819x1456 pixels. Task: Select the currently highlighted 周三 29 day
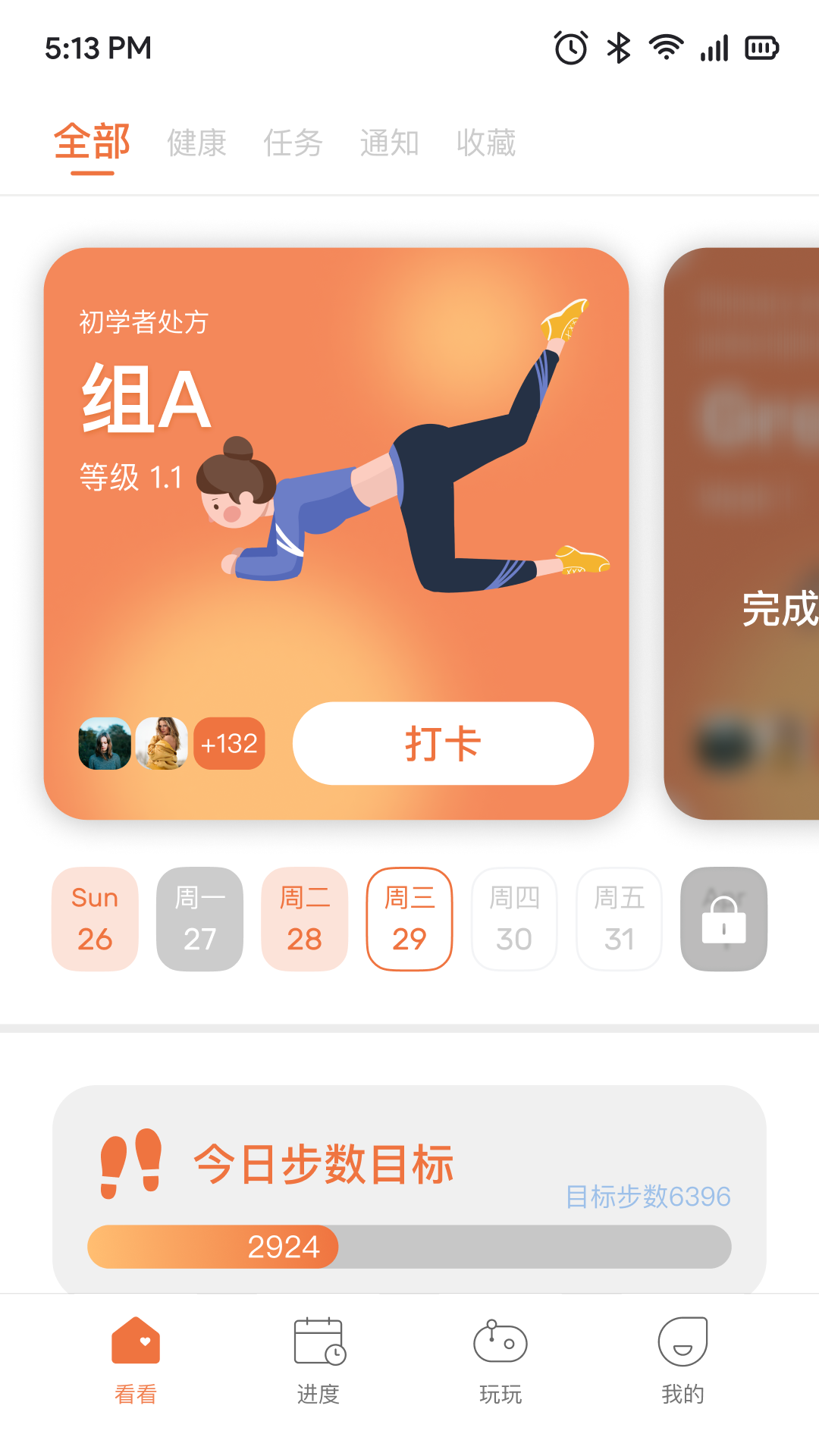(409, 919)
